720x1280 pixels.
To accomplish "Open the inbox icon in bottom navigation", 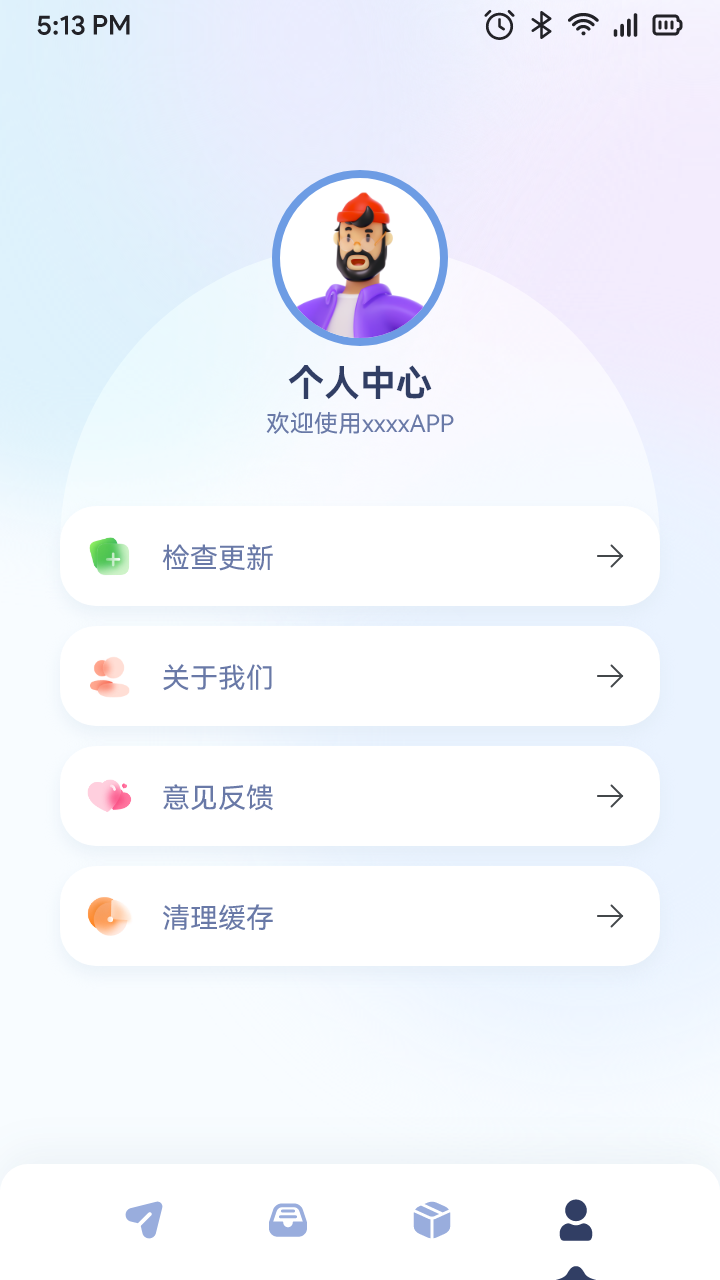I will point(288,1220).
